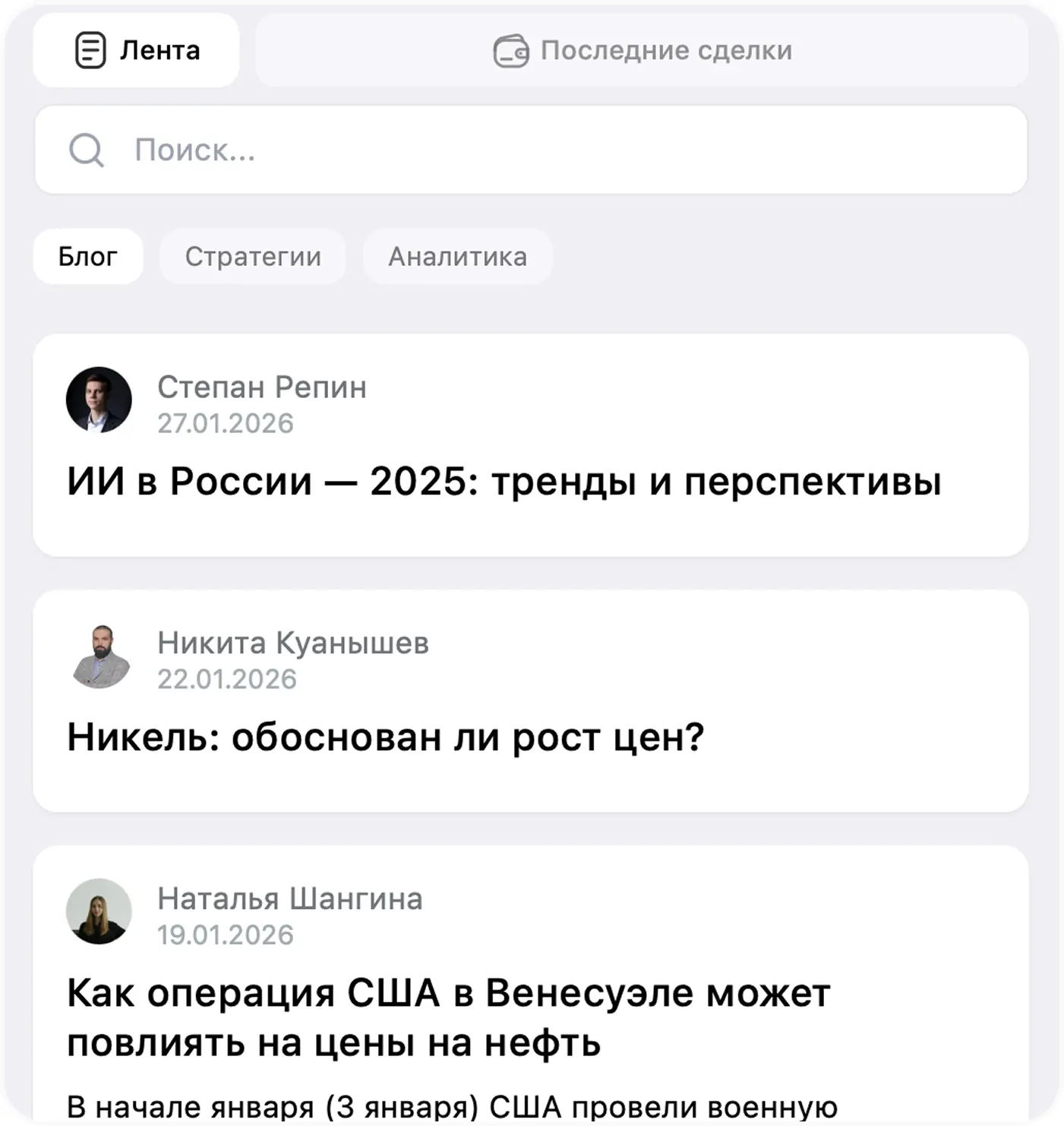
Task: Click the author name Наталья Шангина
Action: click(289, 900)
